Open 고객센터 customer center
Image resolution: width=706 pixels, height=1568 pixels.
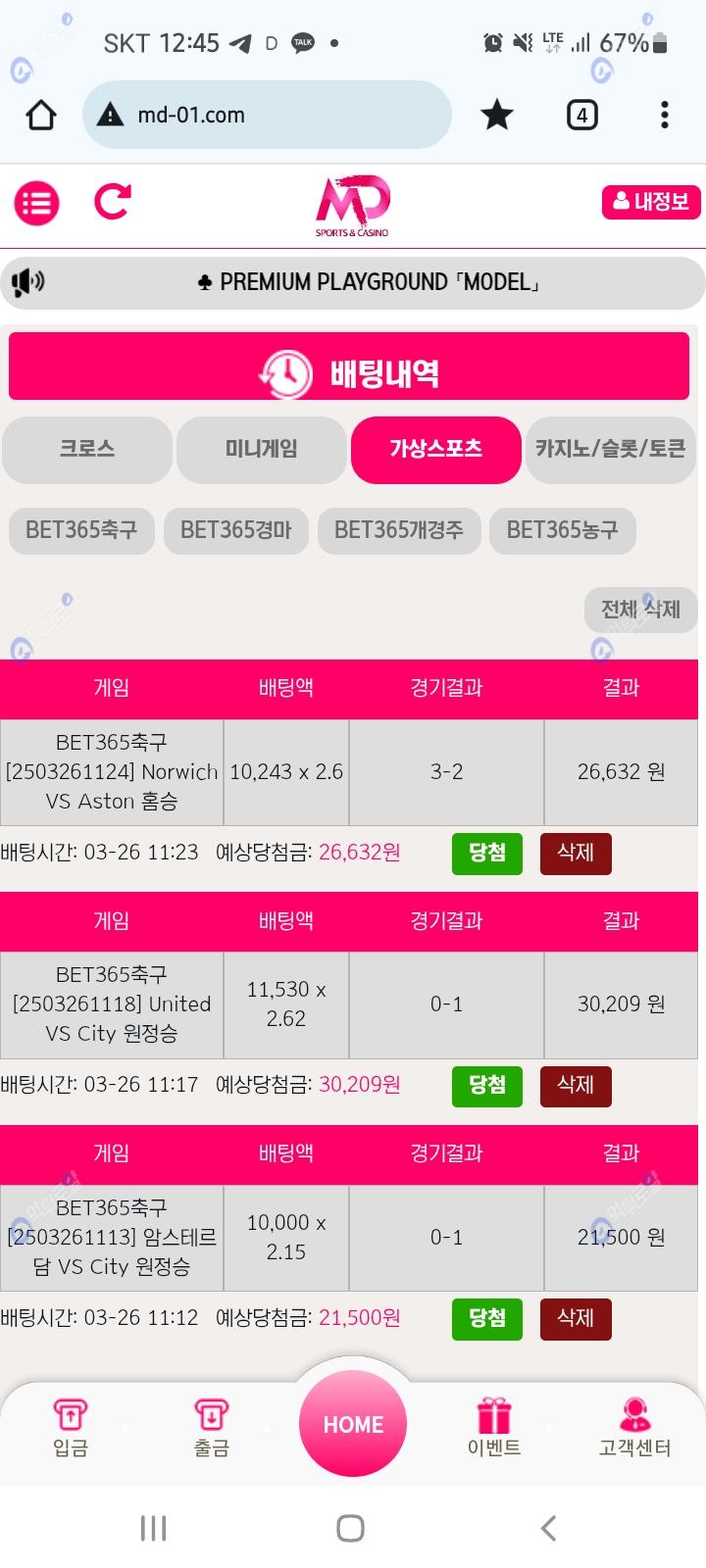coord(635,1427)
